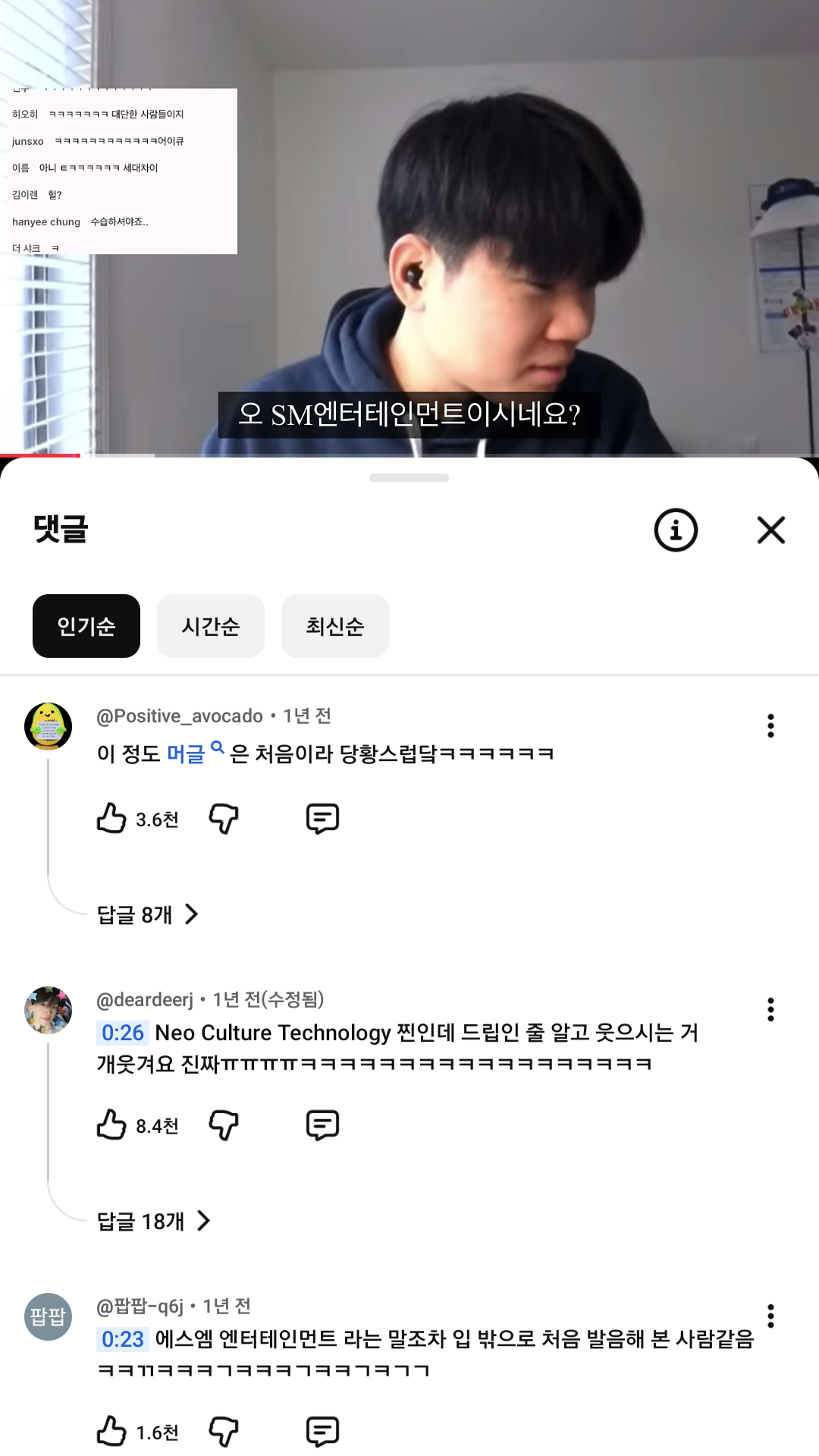Close the 댓글 comments panel
The image size is (819, 1456).
click(770, 530)
